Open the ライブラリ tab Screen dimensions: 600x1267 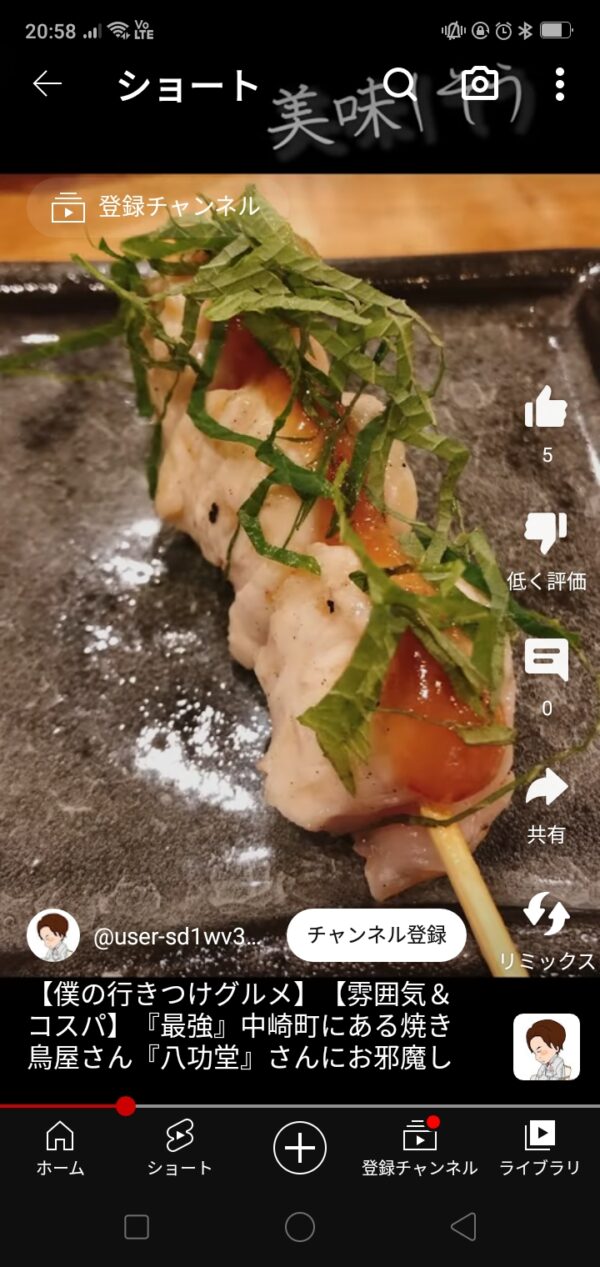(540, 1147)
